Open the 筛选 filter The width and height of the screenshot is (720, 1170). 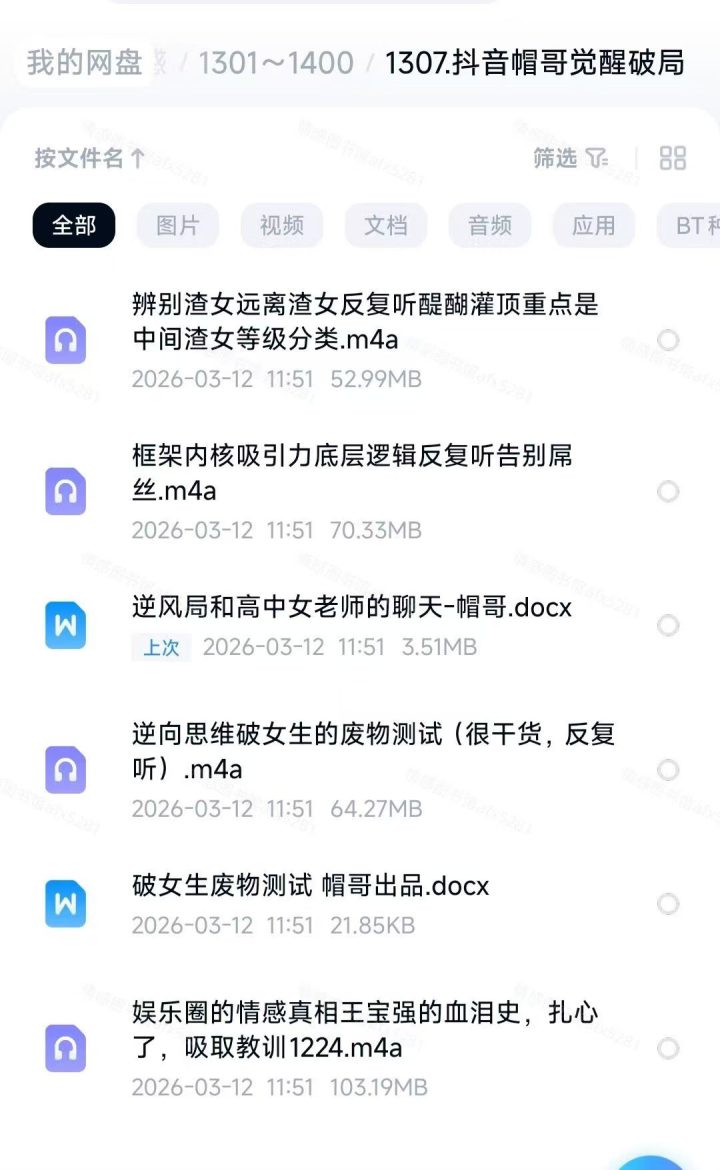point(570,158)
